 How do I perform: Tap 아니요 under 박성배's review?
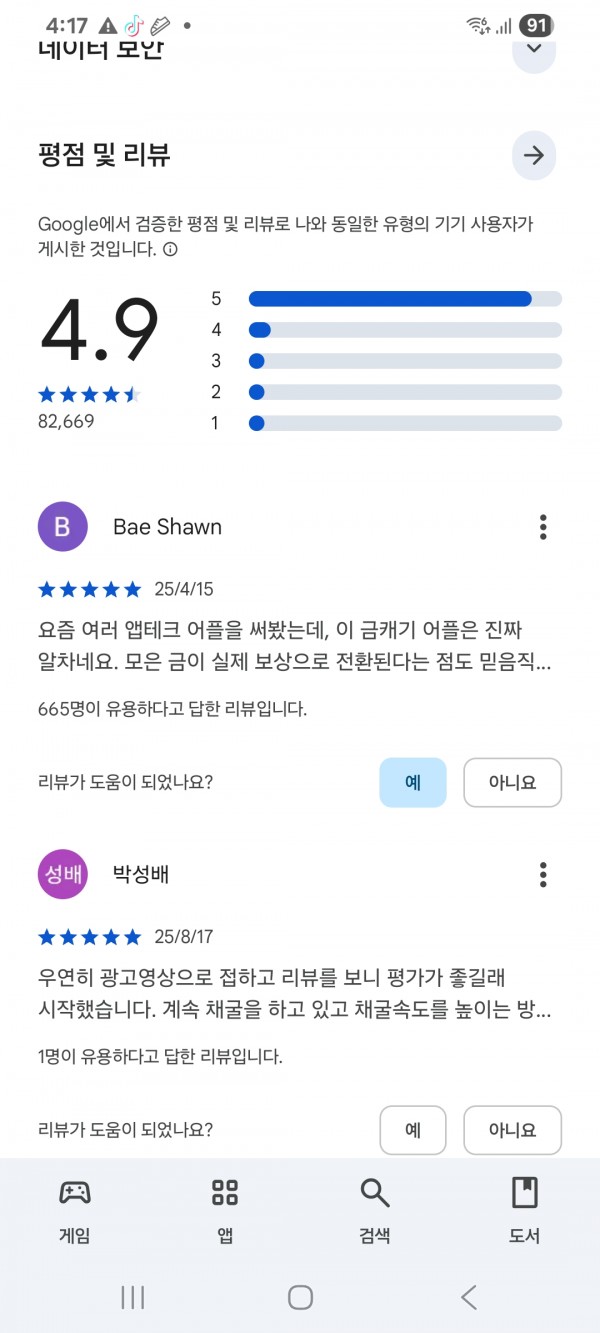[x=512, y=1130]
